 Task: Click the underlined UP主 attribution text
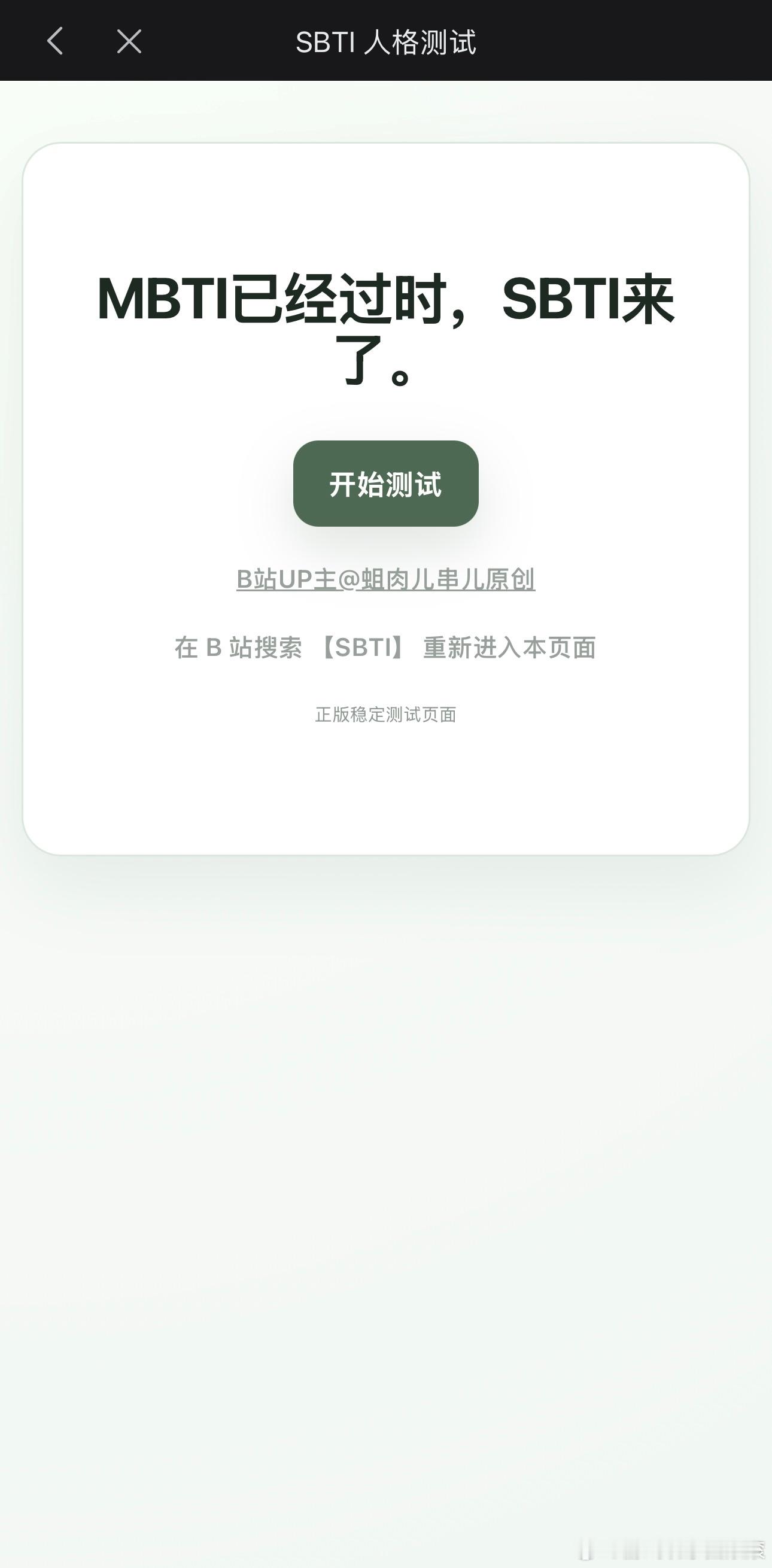(x=385, y=580)
